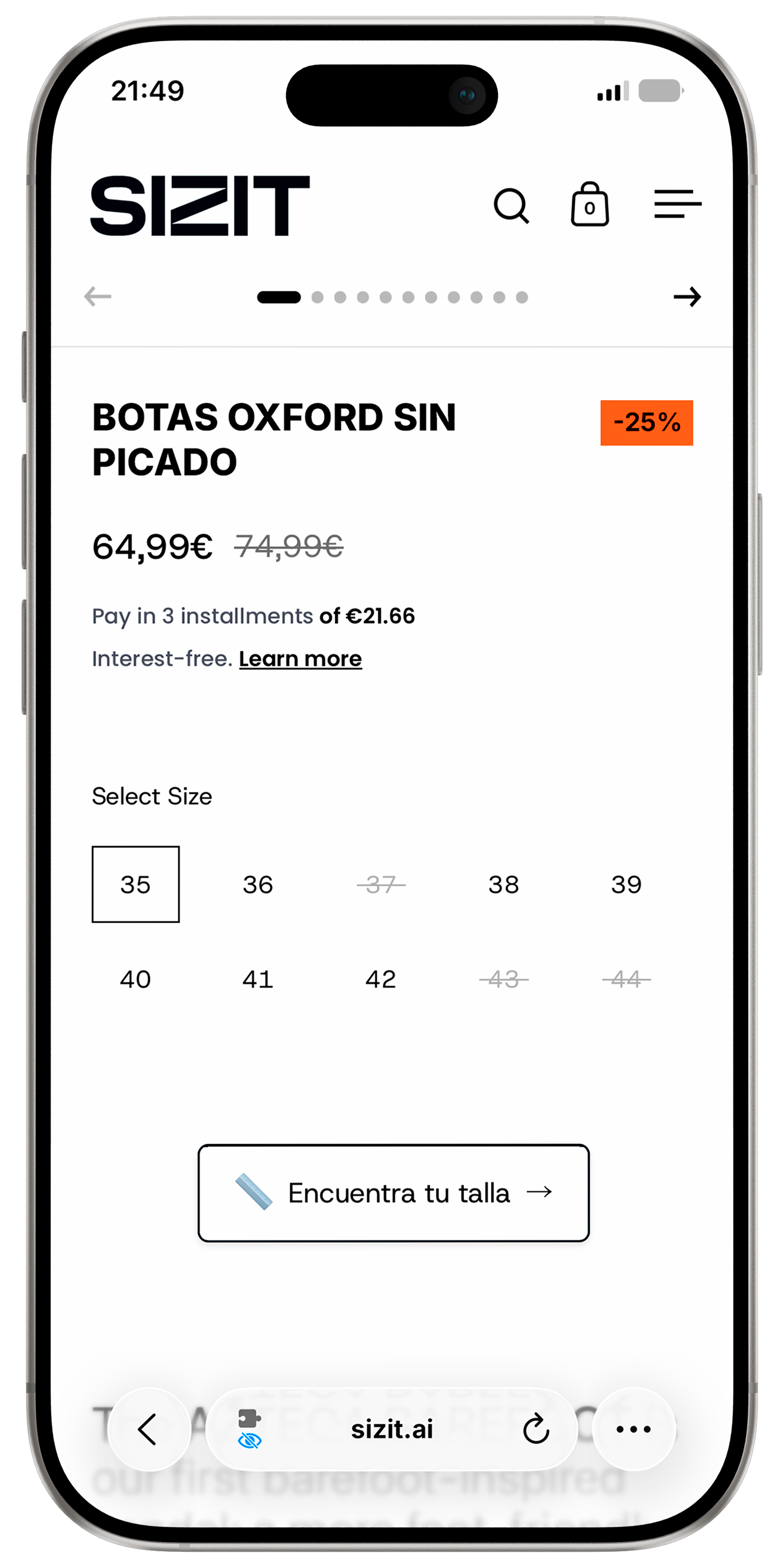Open the hamburger menu
This screenshot has height=1568, width=784.
point(677,204)
